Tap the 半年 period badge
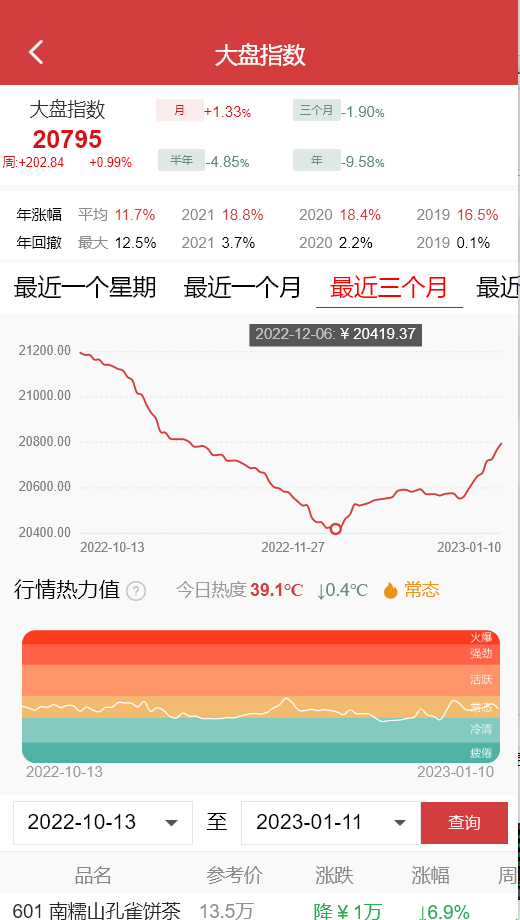Screen dimensions: 520x920 (181, 160)
